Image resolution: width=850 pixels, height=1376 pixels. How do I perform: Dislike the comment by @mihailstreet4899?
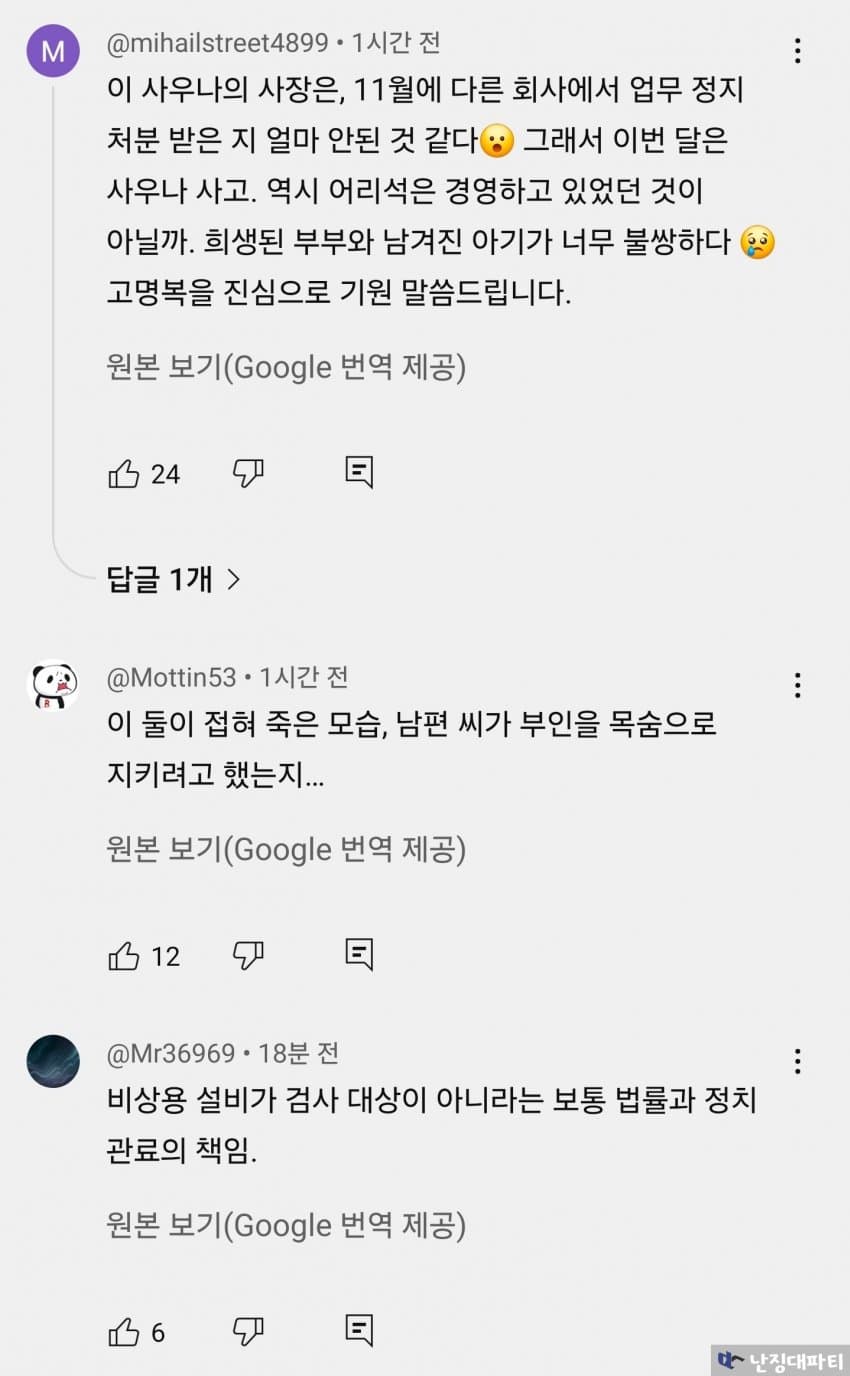point(247,473)
